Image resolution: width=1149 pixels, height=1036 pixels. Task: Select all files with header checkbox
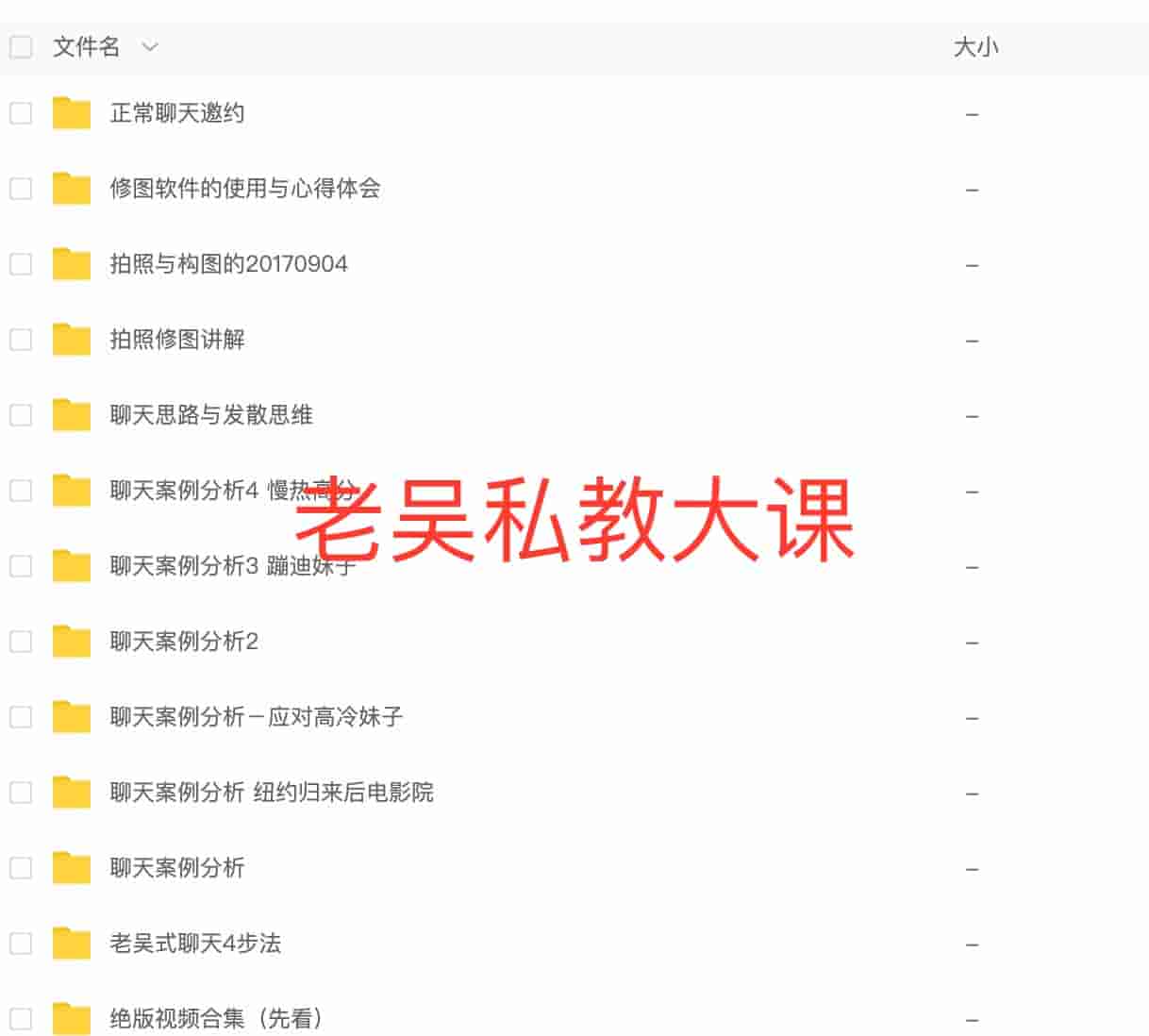(x=21, y=46)
